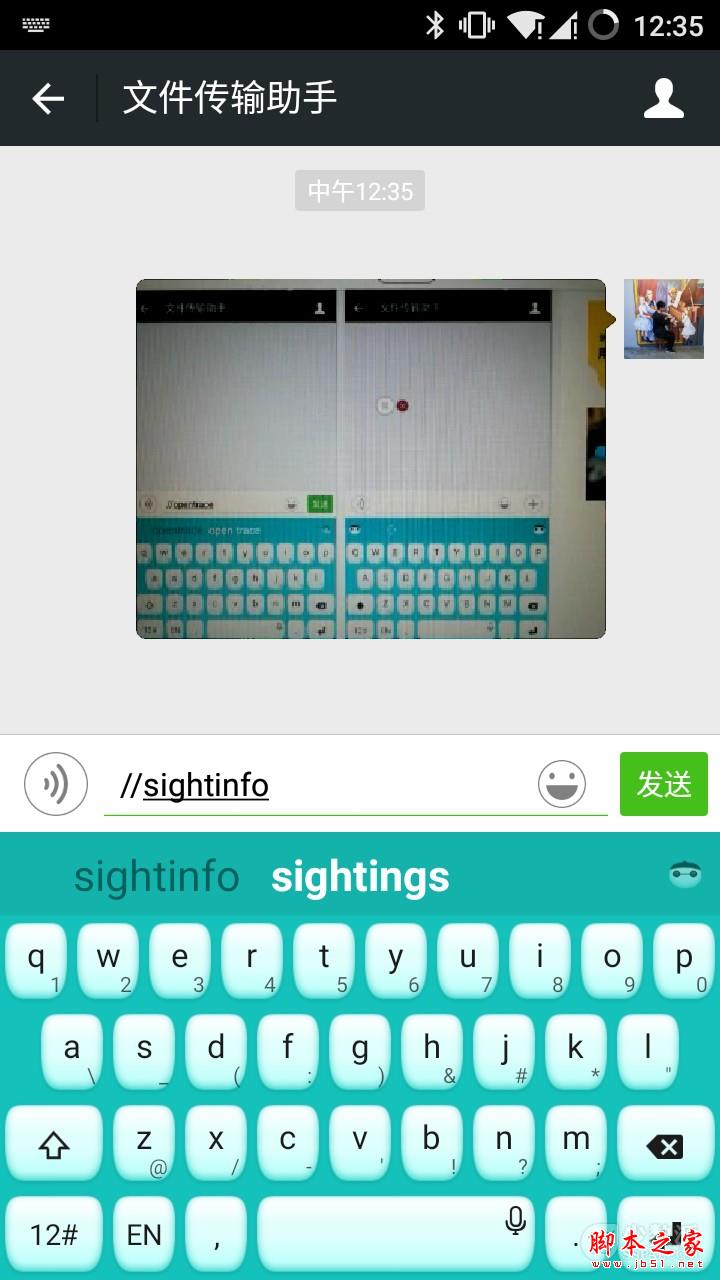This screenshot has width=720, height=1280.
Task: Switch to voice message input
Action: [x=56, y=784]
